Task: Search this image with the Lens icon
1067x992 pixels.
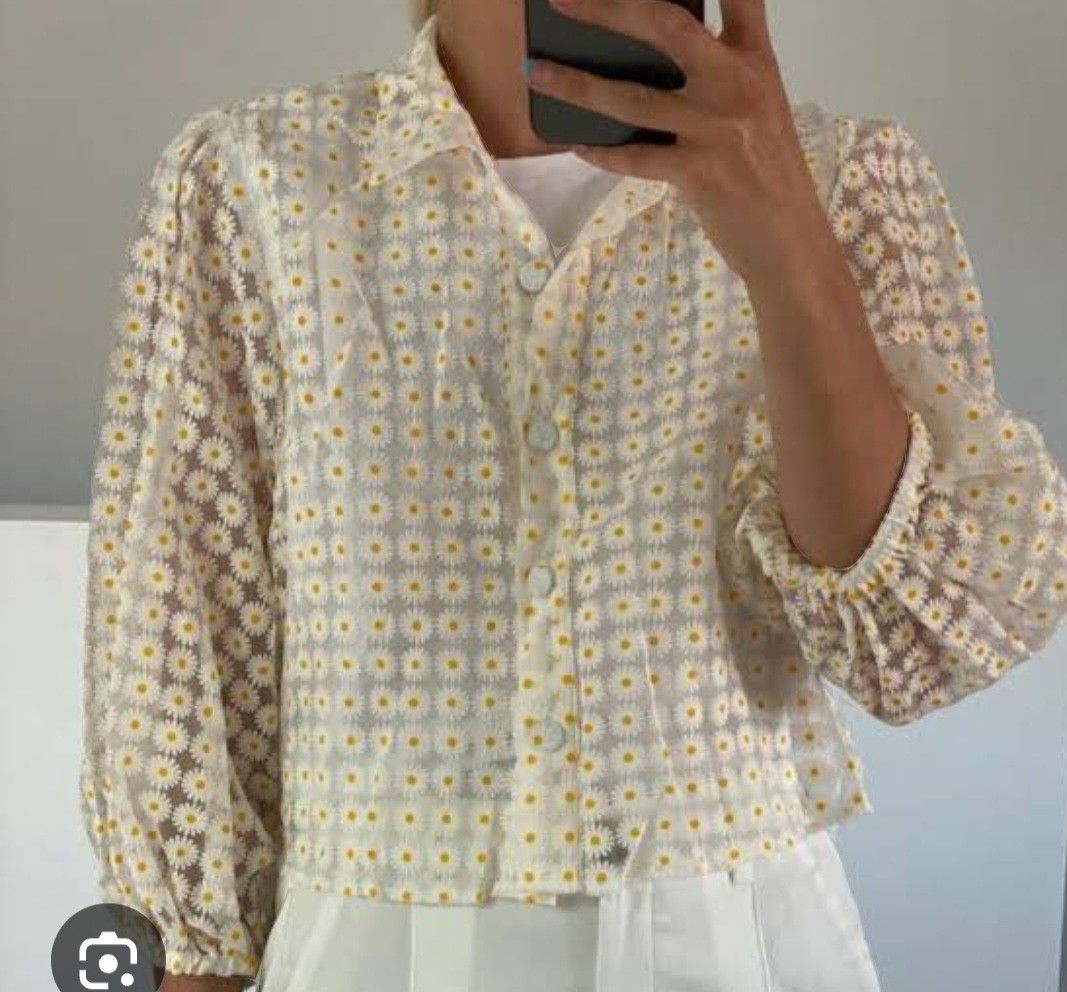Action: tap(106, 961)
